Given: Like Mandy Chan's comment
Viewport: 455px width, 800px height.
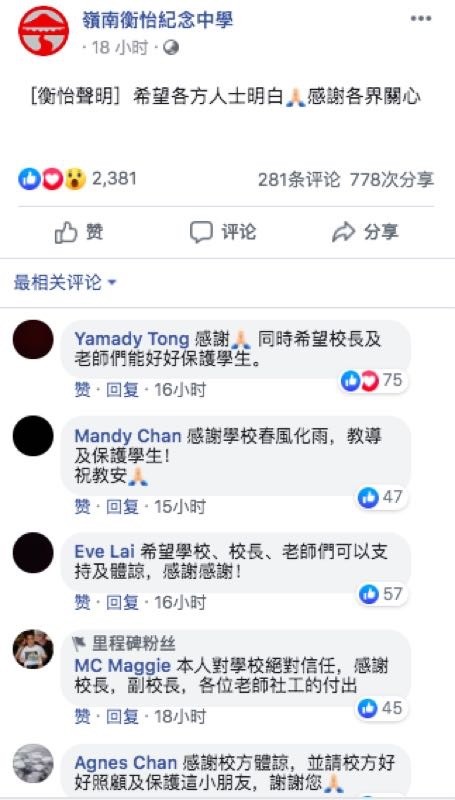Looking at the screenshot, I should 82,507.
